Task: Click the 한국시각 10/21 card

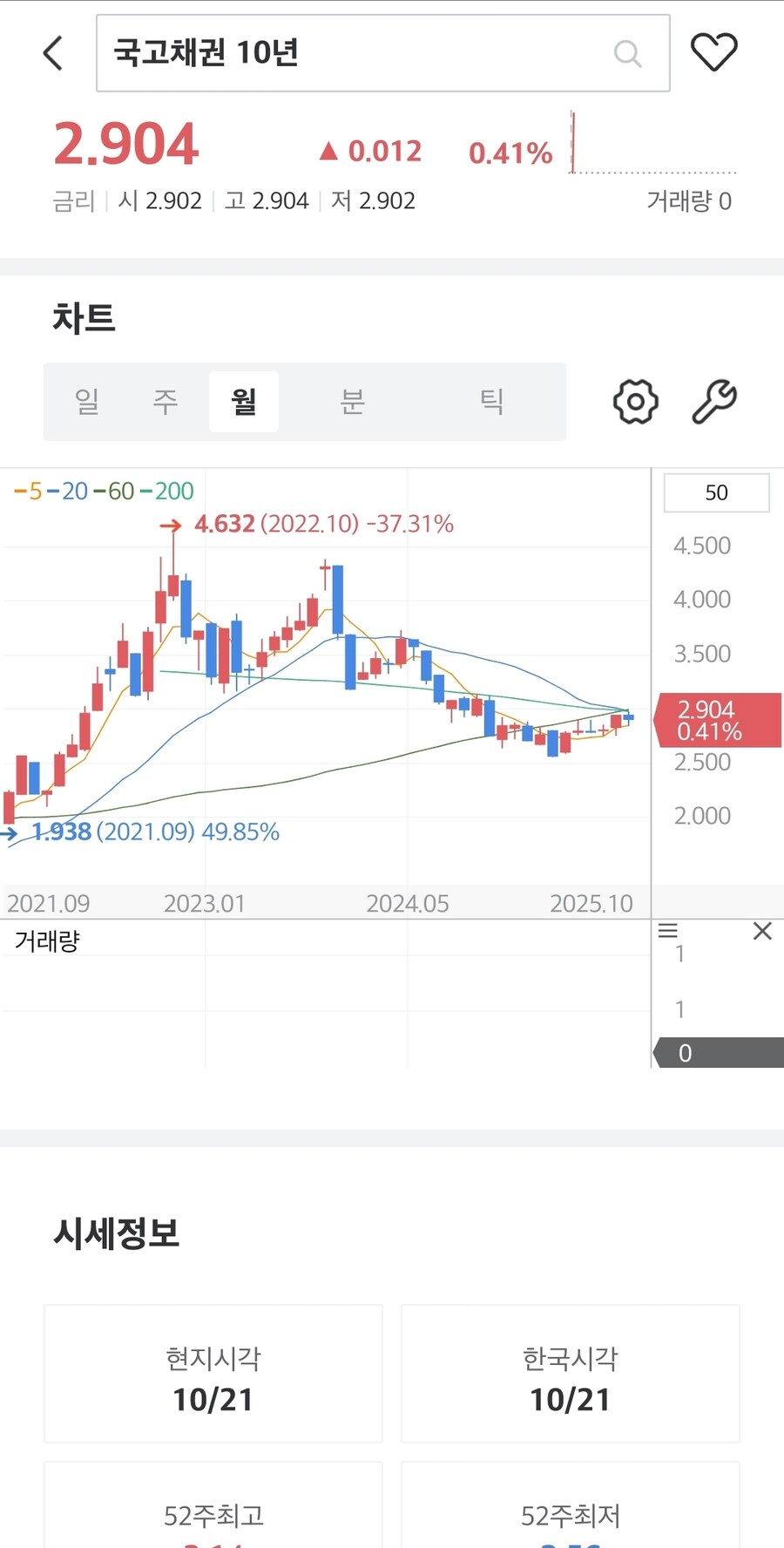Action: point(571,1375)
